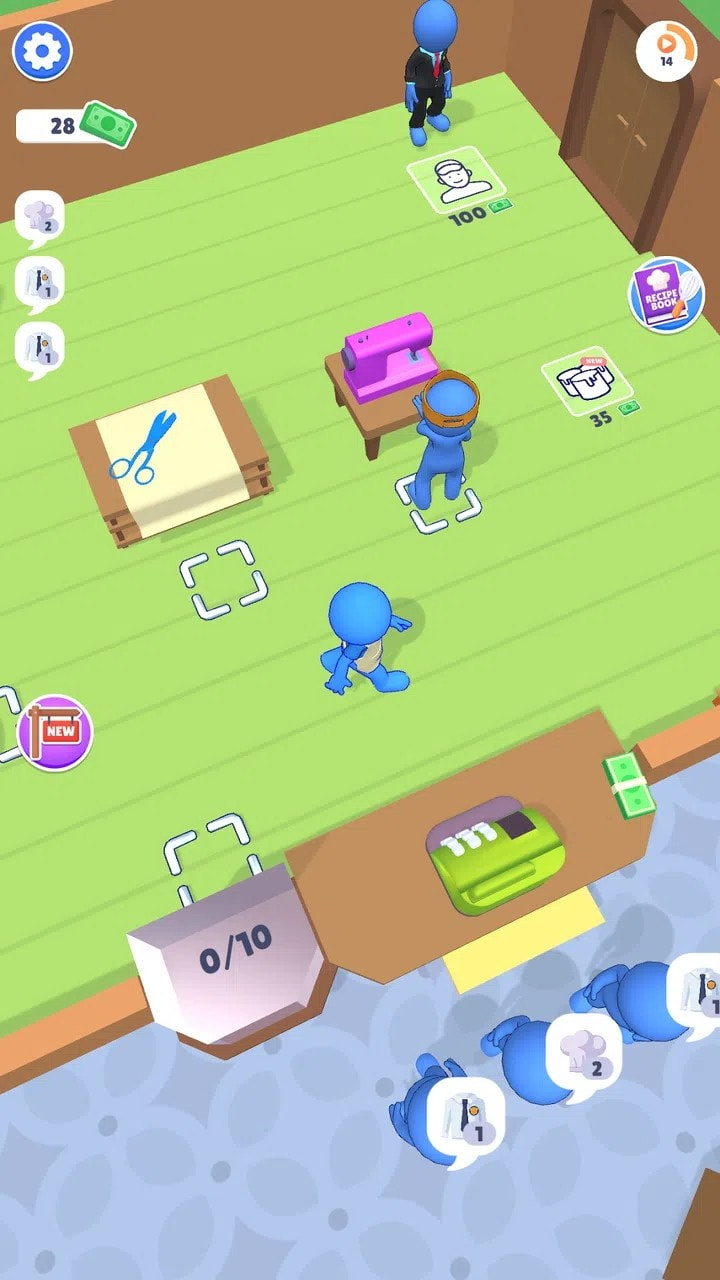Tap the video ad timer icon
The width and height of the screenshot is (720, 1280).
pos(666,49)
